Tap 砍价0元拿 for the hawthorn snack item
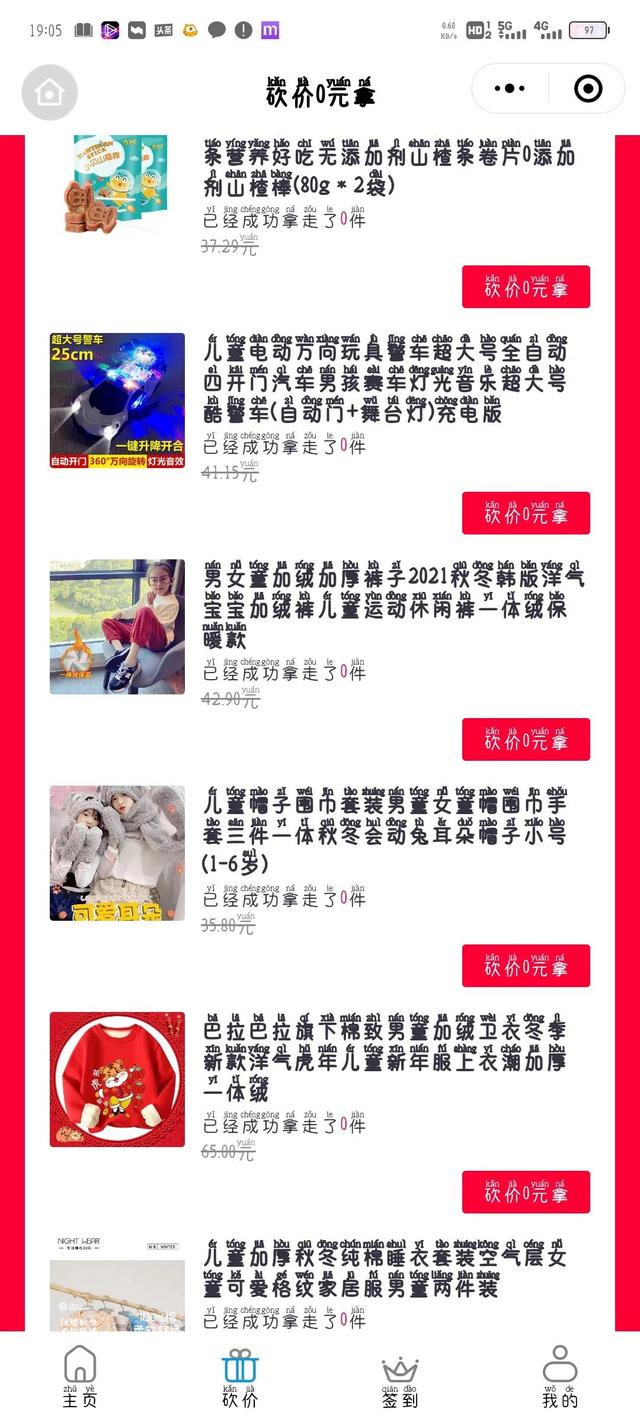 click(526, 287)
